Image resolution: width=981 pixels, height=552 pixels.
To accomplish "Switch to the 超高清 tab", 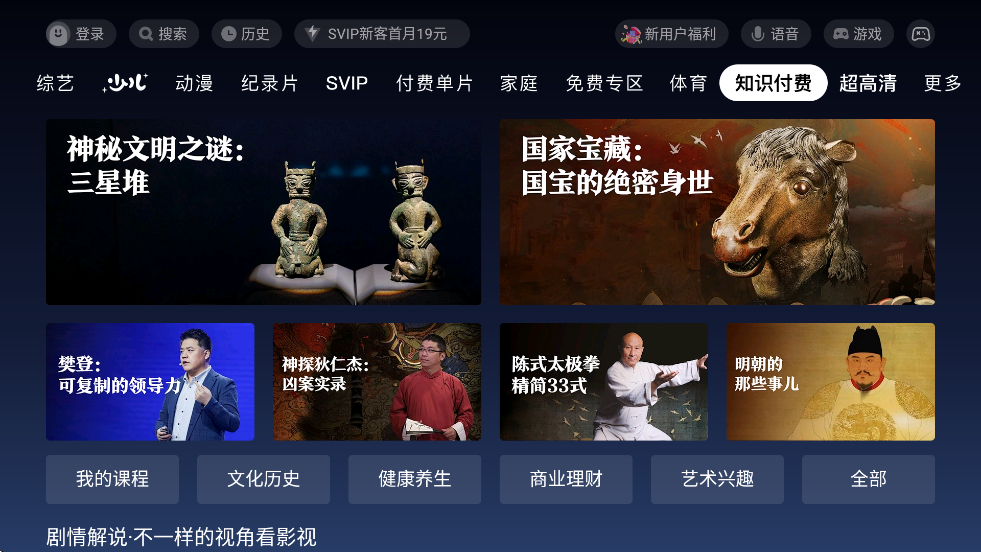I will tap(867, 83).
